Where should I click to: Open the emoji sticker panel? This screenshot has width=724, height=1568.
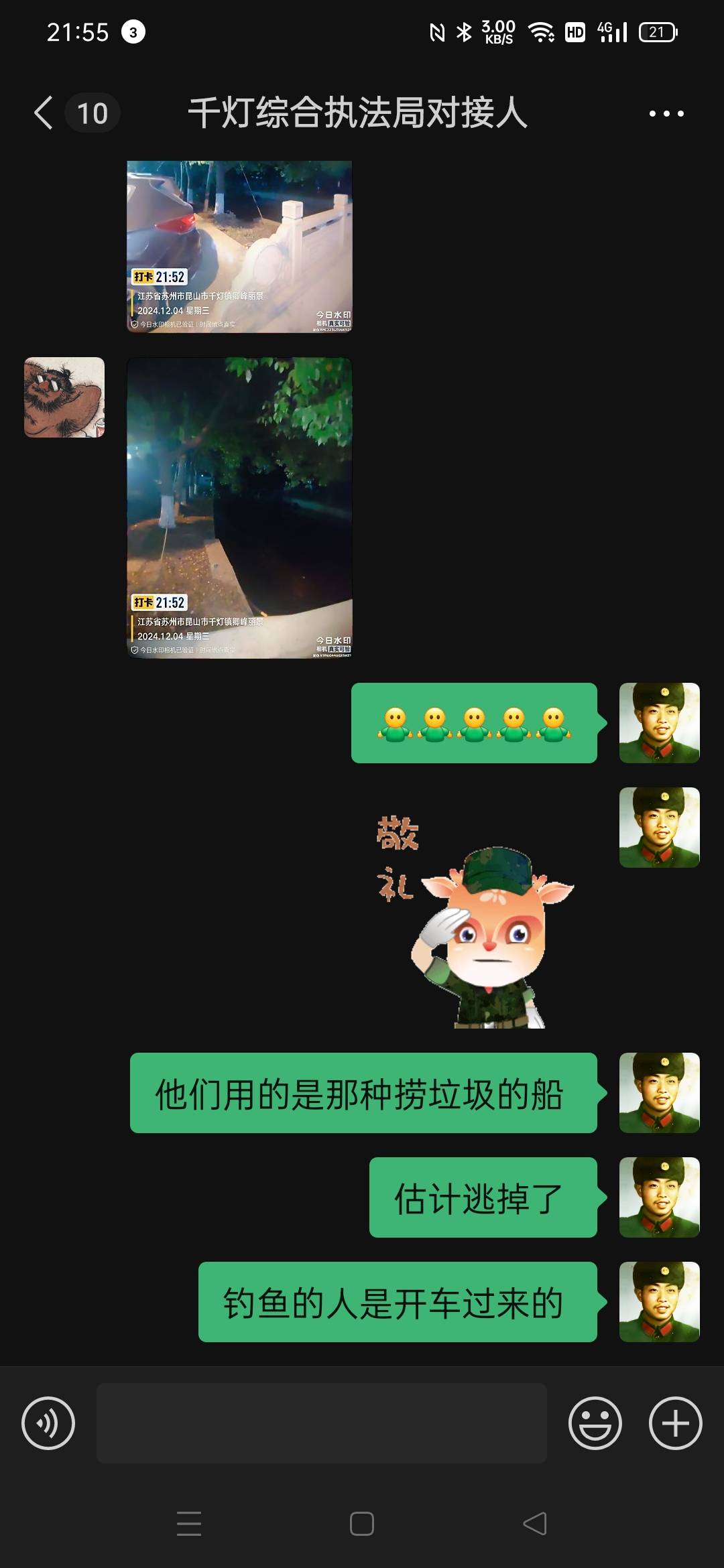tap(595, 1423)
